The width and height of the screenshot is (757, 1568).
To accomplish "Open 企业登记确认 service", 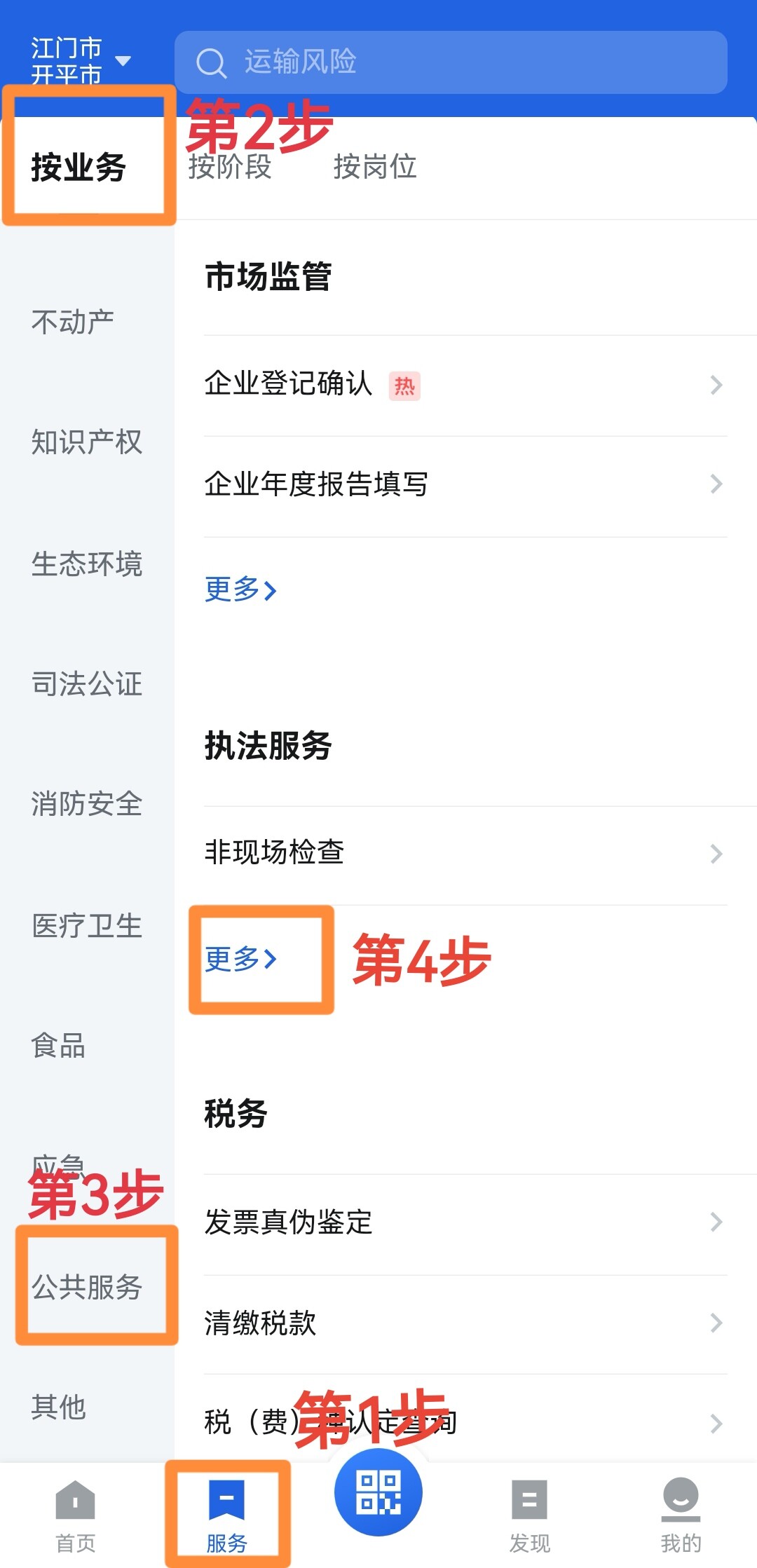I will click(465, 385).
